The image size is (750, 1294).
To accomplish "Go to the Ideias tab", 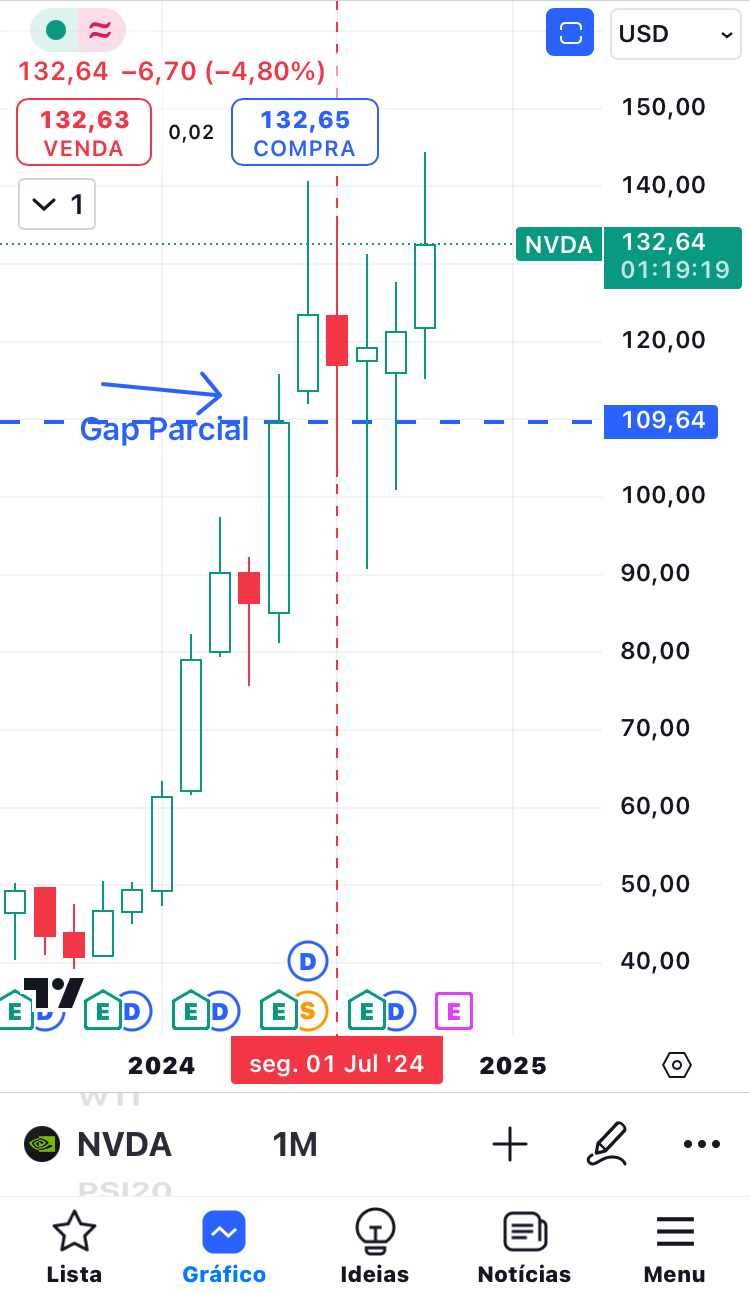I will 375,1246.
